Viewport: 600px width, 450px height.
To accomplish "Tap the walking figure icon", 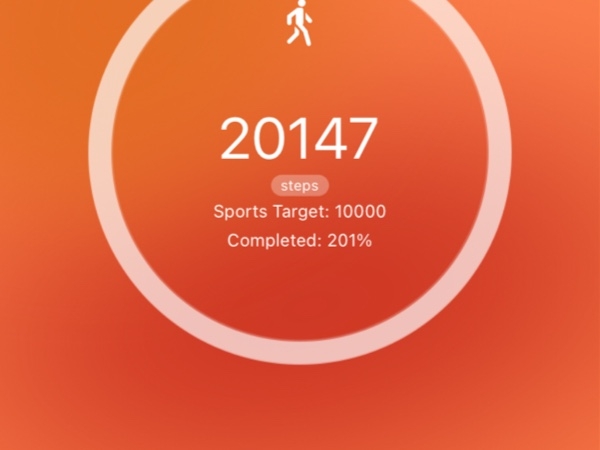I will tap(298, 23).
